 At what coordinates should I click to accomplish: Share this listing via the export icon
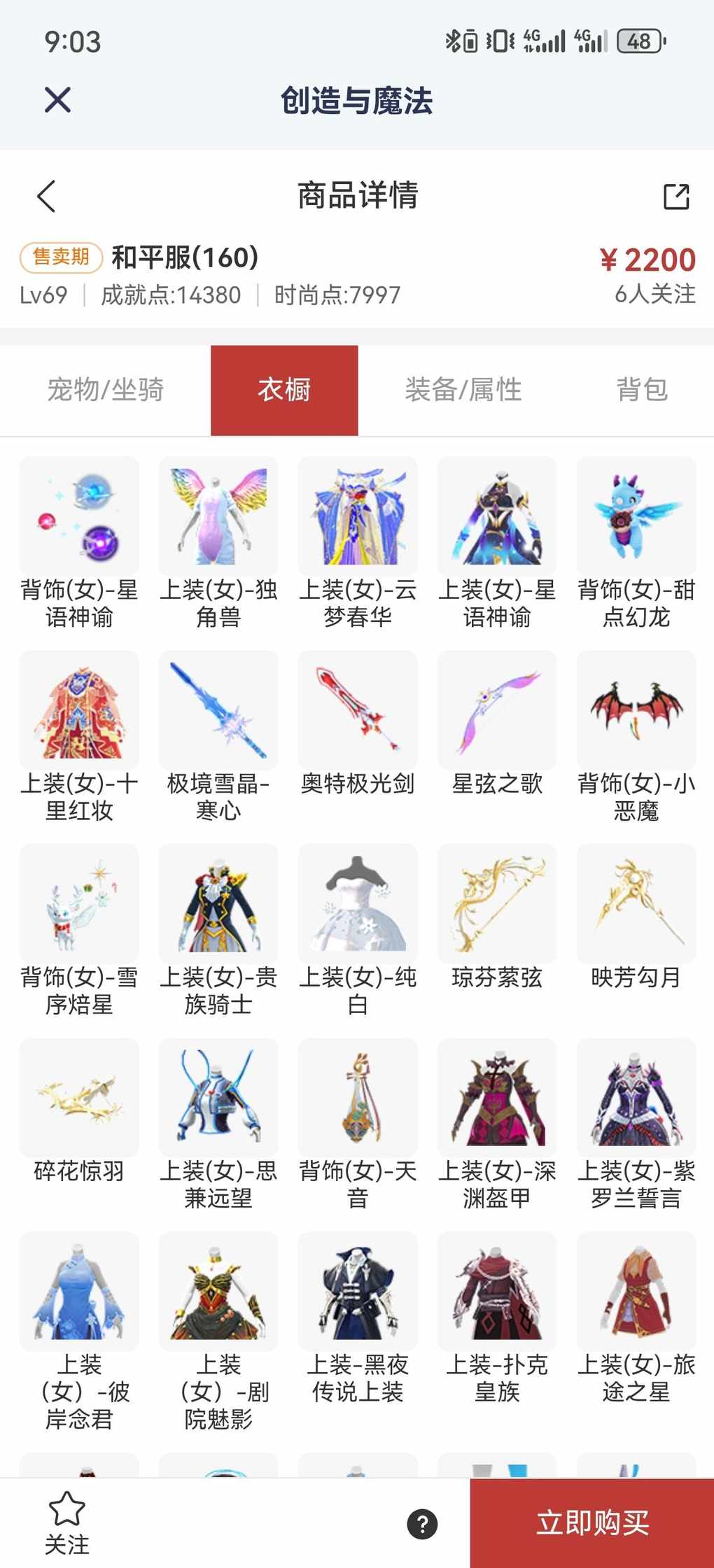tap(675, 197)
